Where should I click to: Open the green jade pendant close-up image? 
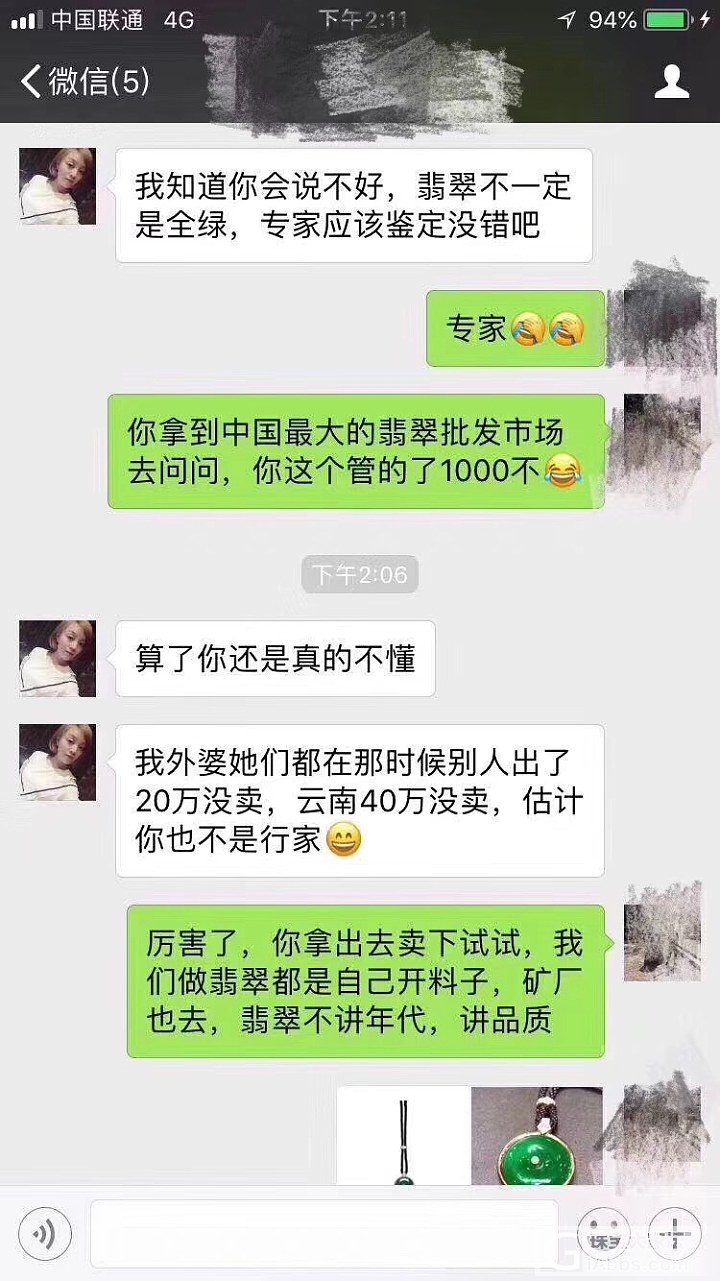pos(537,1136)
